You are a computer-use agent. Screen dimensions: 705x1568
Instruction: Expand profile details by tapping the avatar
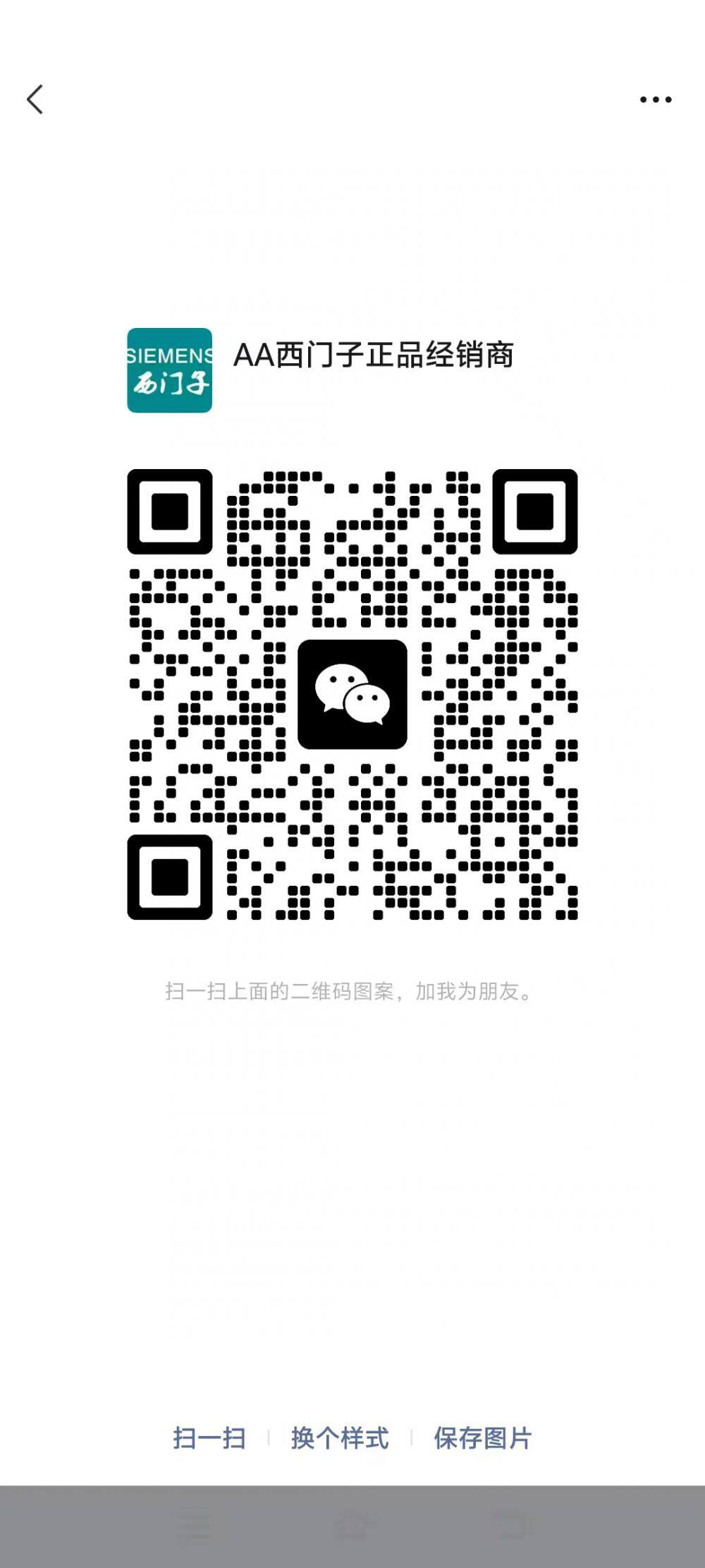168,368
